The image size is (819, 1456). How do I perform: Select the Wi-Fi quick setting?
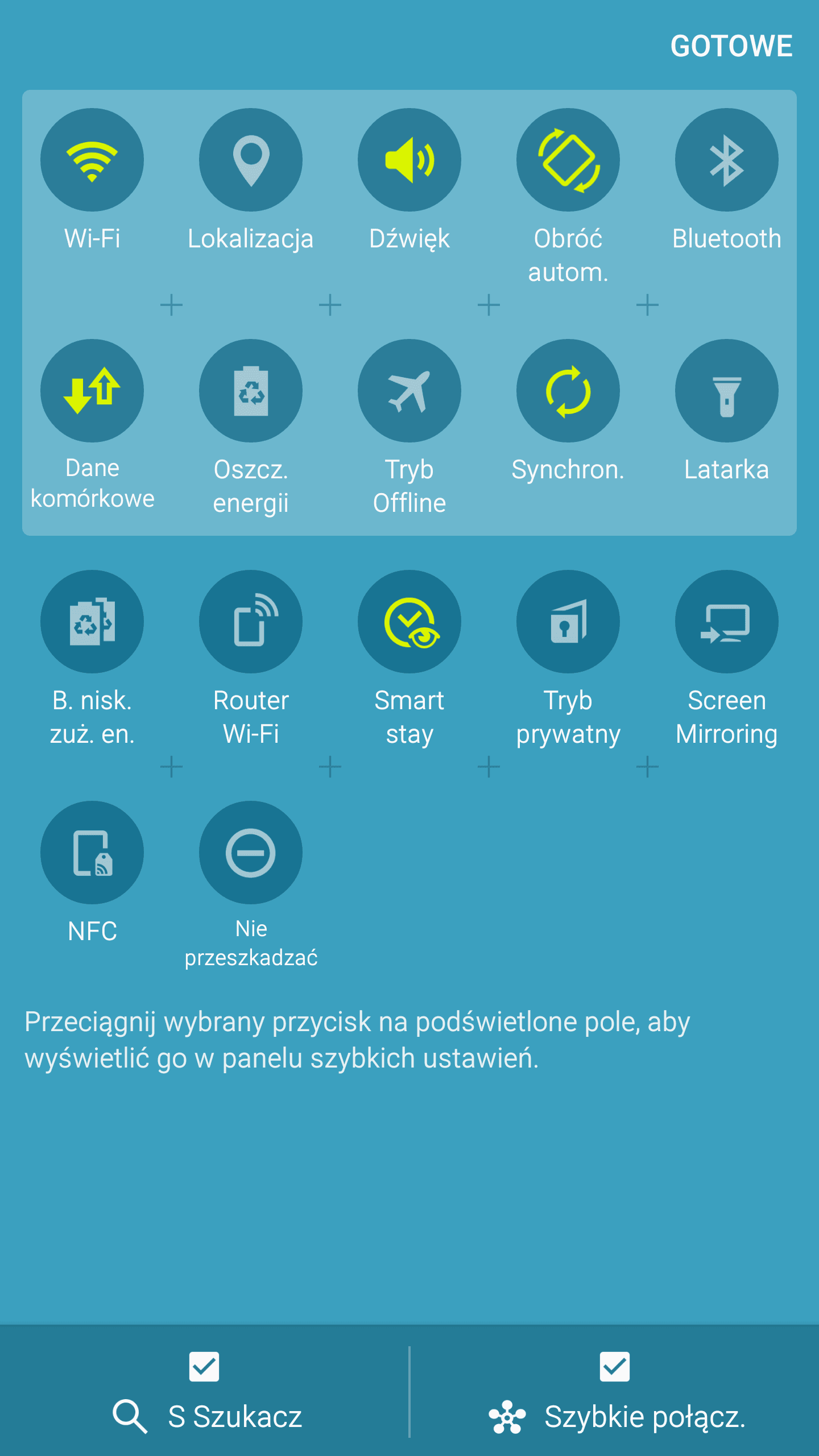tap(92, 160)
